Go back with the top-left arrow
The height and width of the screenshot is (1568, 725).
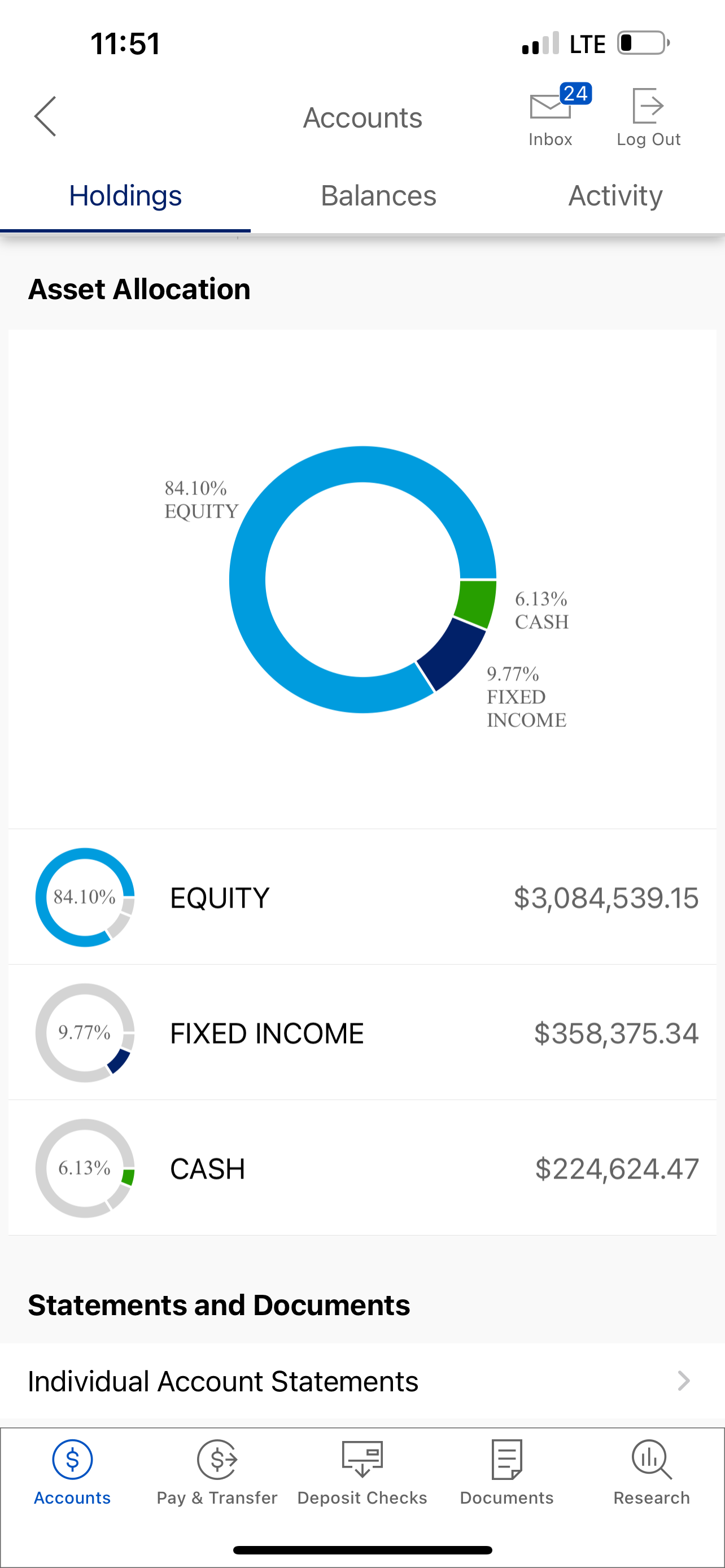point(45,116)
